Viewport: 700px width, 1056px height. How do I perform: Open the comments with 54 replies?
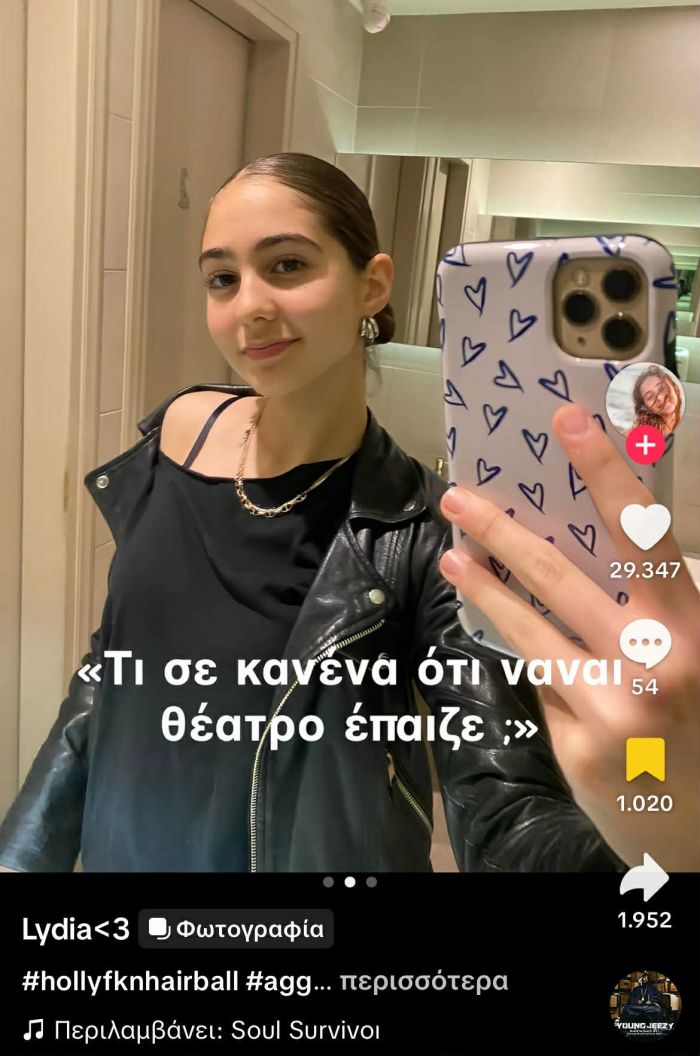(x=645, y=643)
